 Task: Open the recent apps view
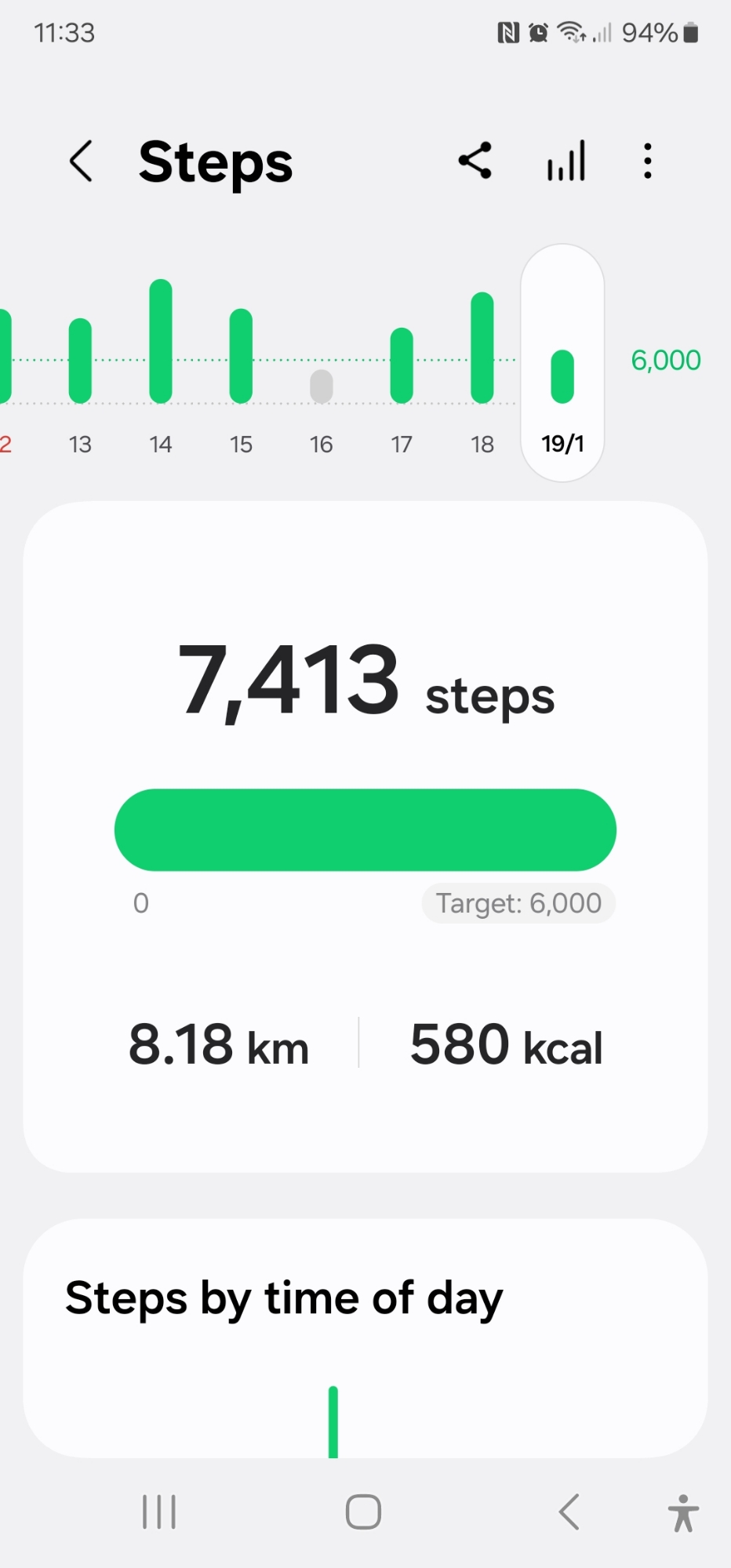click(159, 1512)
